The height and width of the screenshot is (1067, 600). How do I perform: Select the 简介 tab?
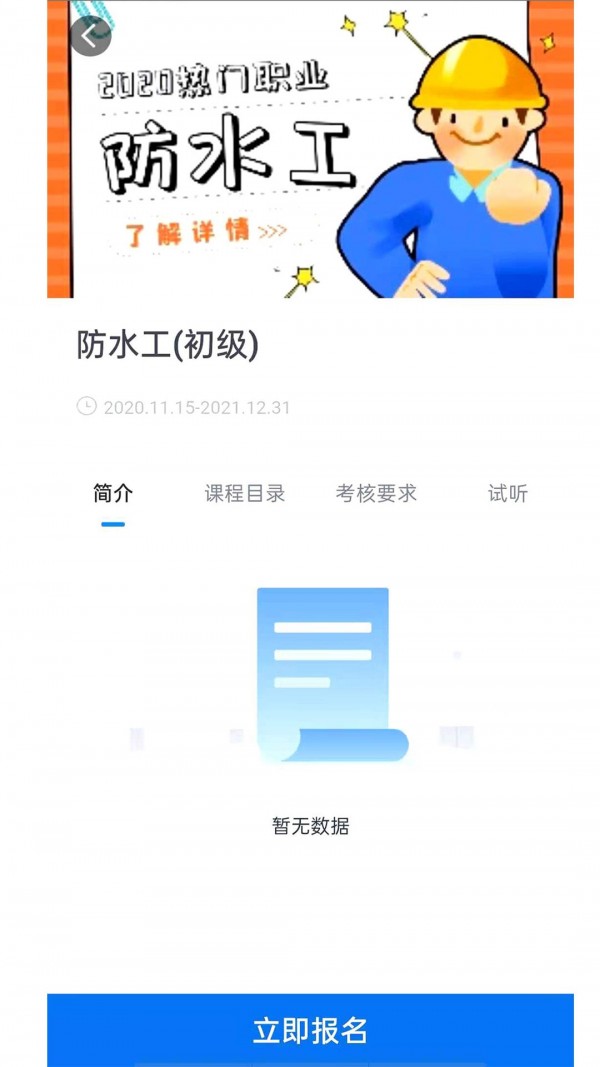tap(113, 493)
